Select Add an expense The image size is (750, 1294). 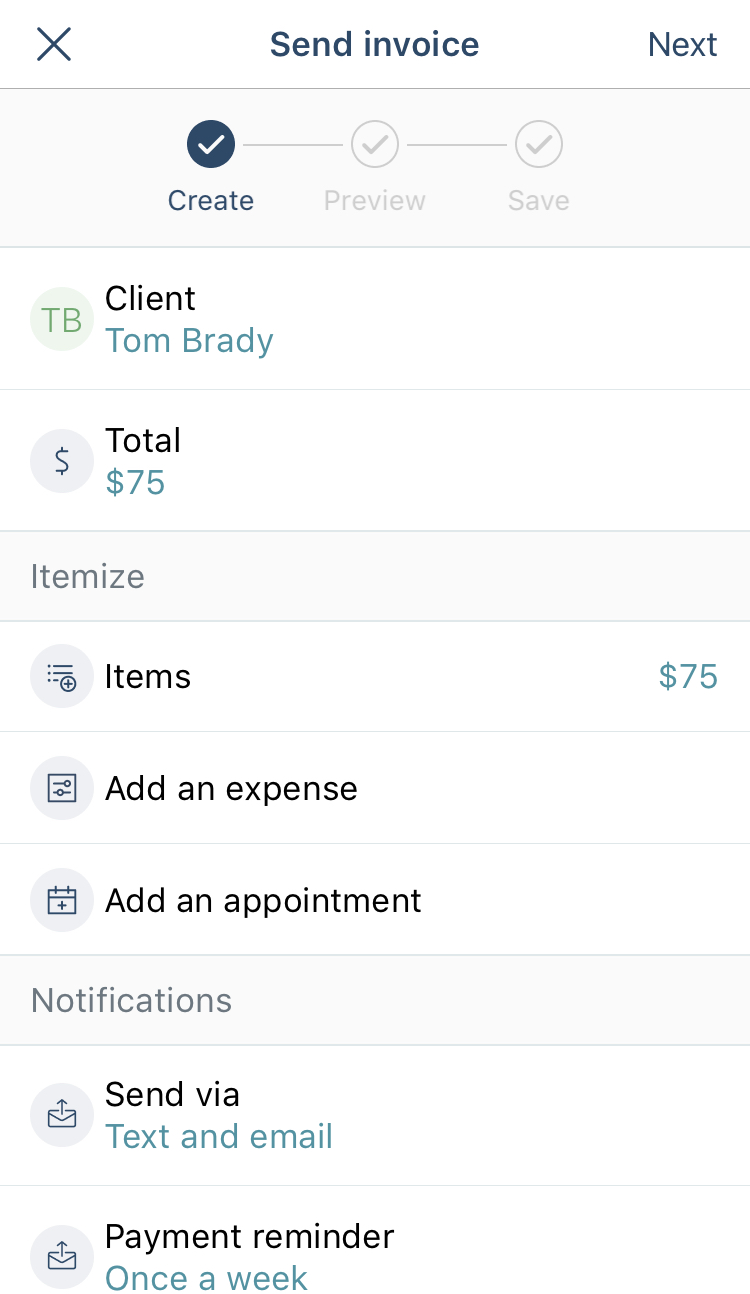(x=375, y=788)
